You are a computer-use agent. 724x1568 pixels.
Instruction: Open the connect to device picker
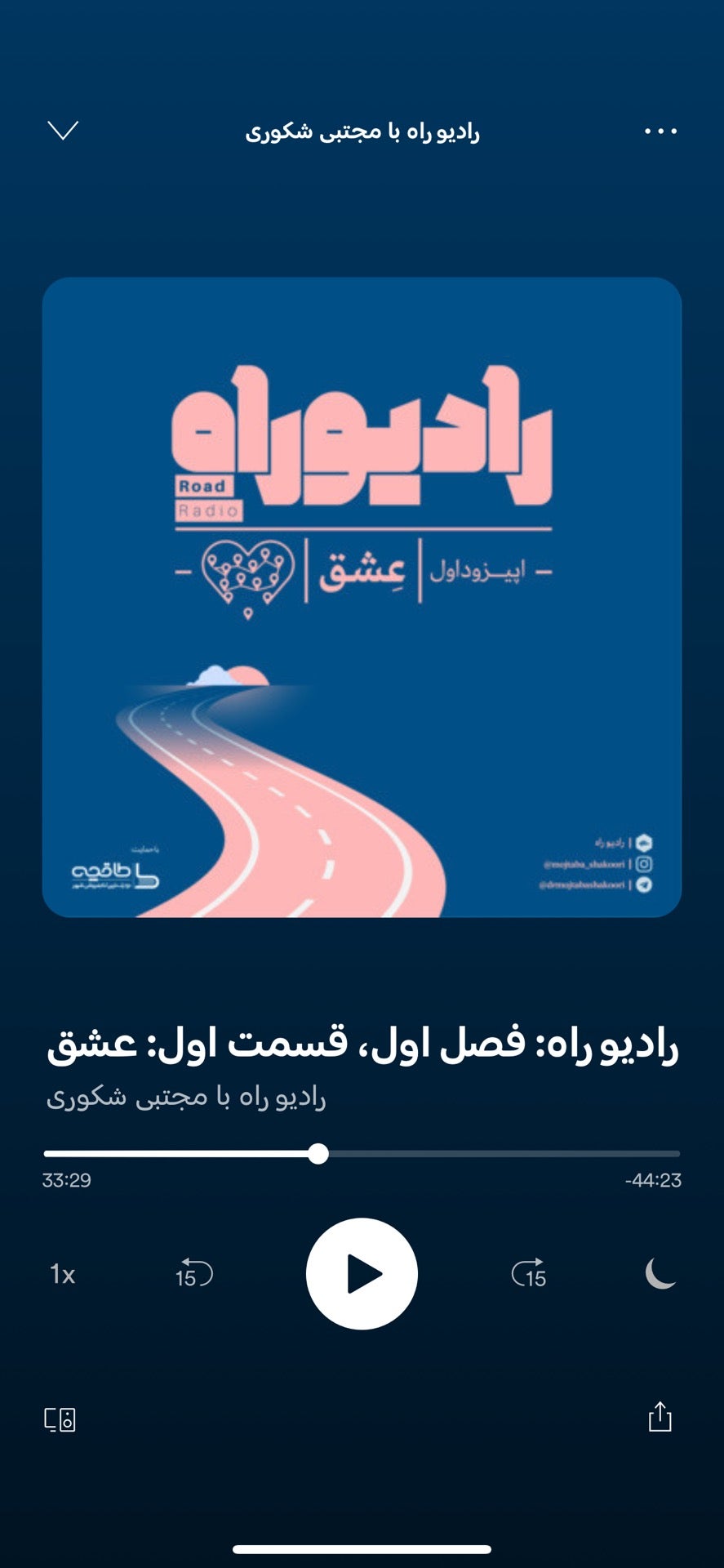(x=60, y=1419)
